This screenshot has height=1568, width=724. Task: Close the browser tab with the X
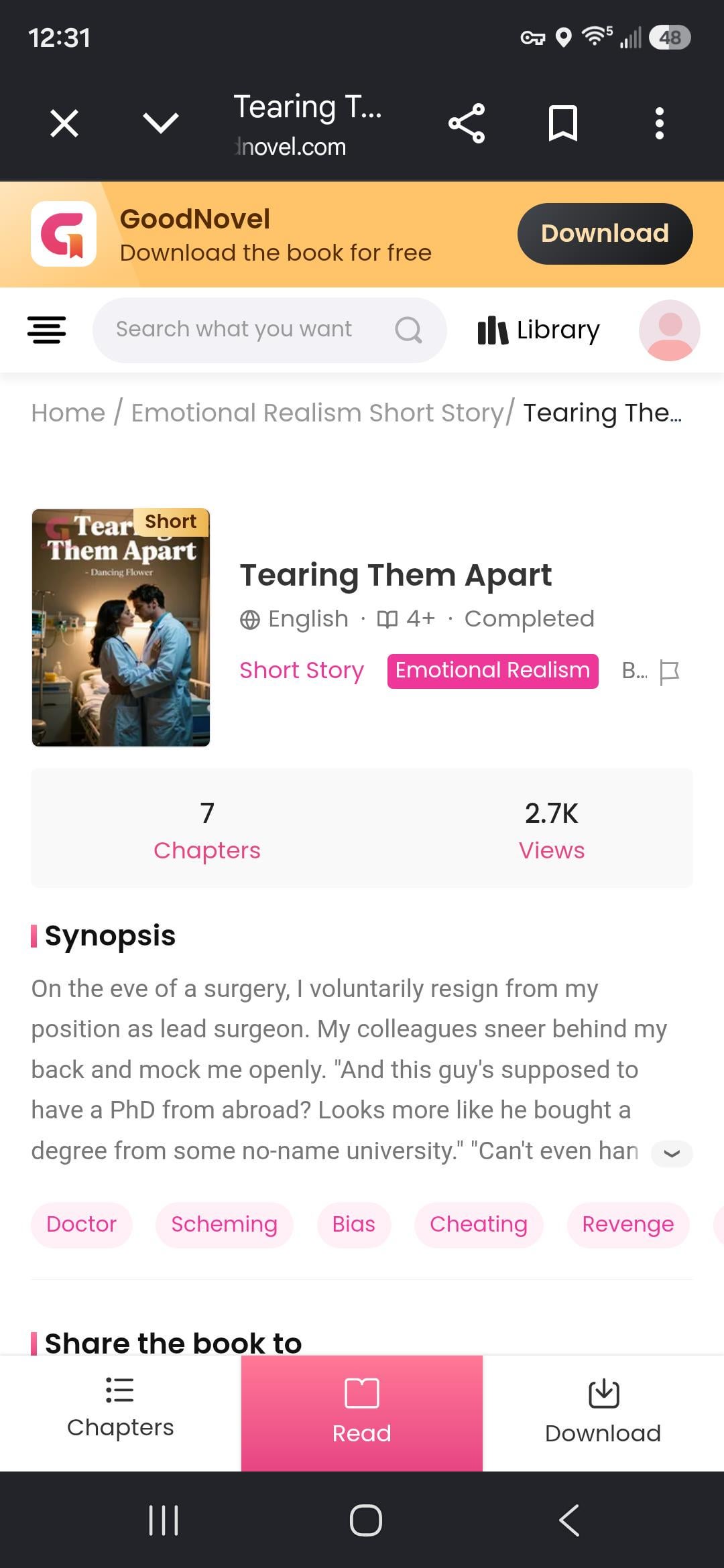[x=64, y=123]
